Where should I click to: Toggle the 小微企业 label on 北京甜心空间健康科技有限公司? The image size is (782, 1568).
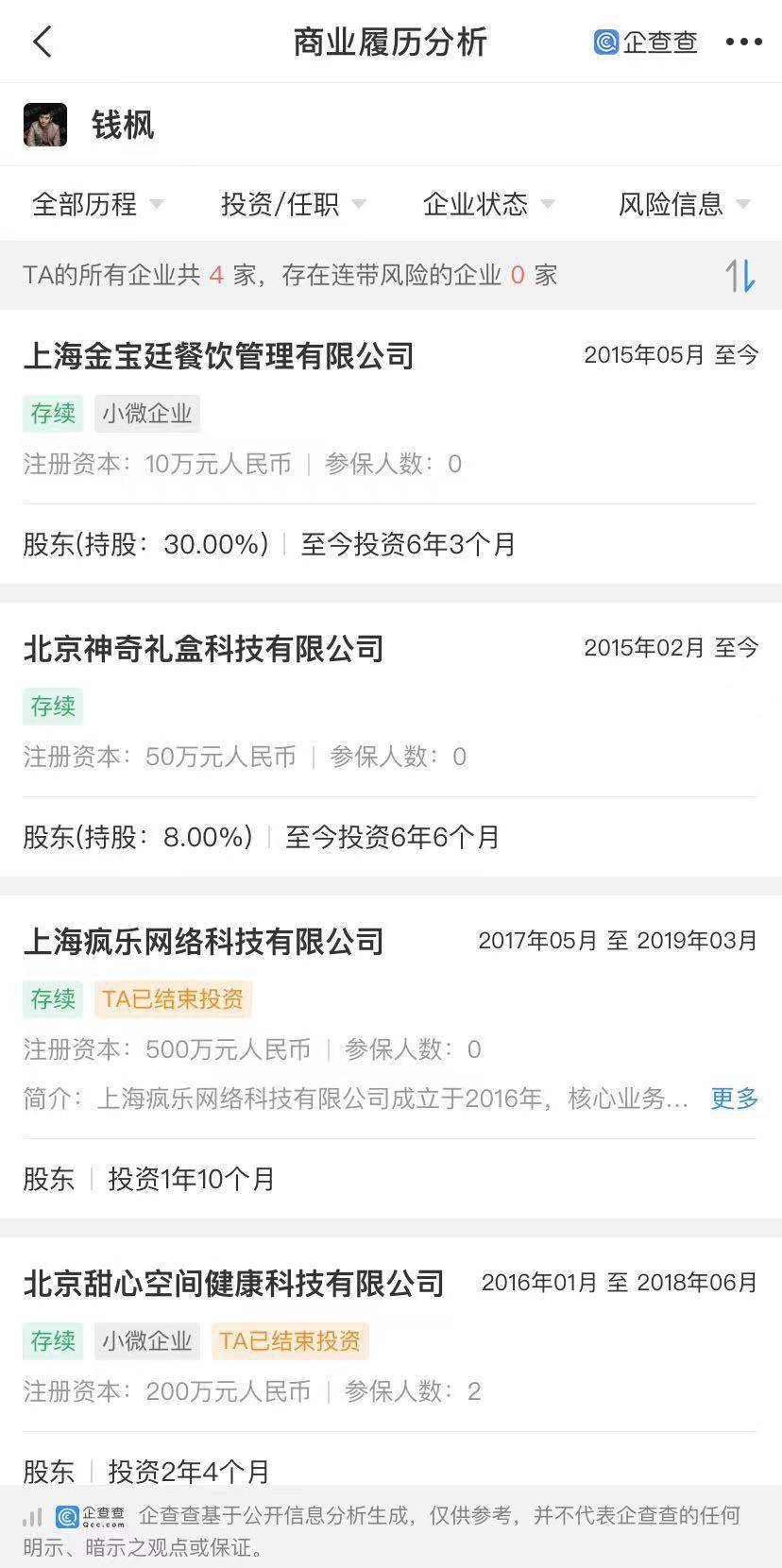pos(147,1341)
